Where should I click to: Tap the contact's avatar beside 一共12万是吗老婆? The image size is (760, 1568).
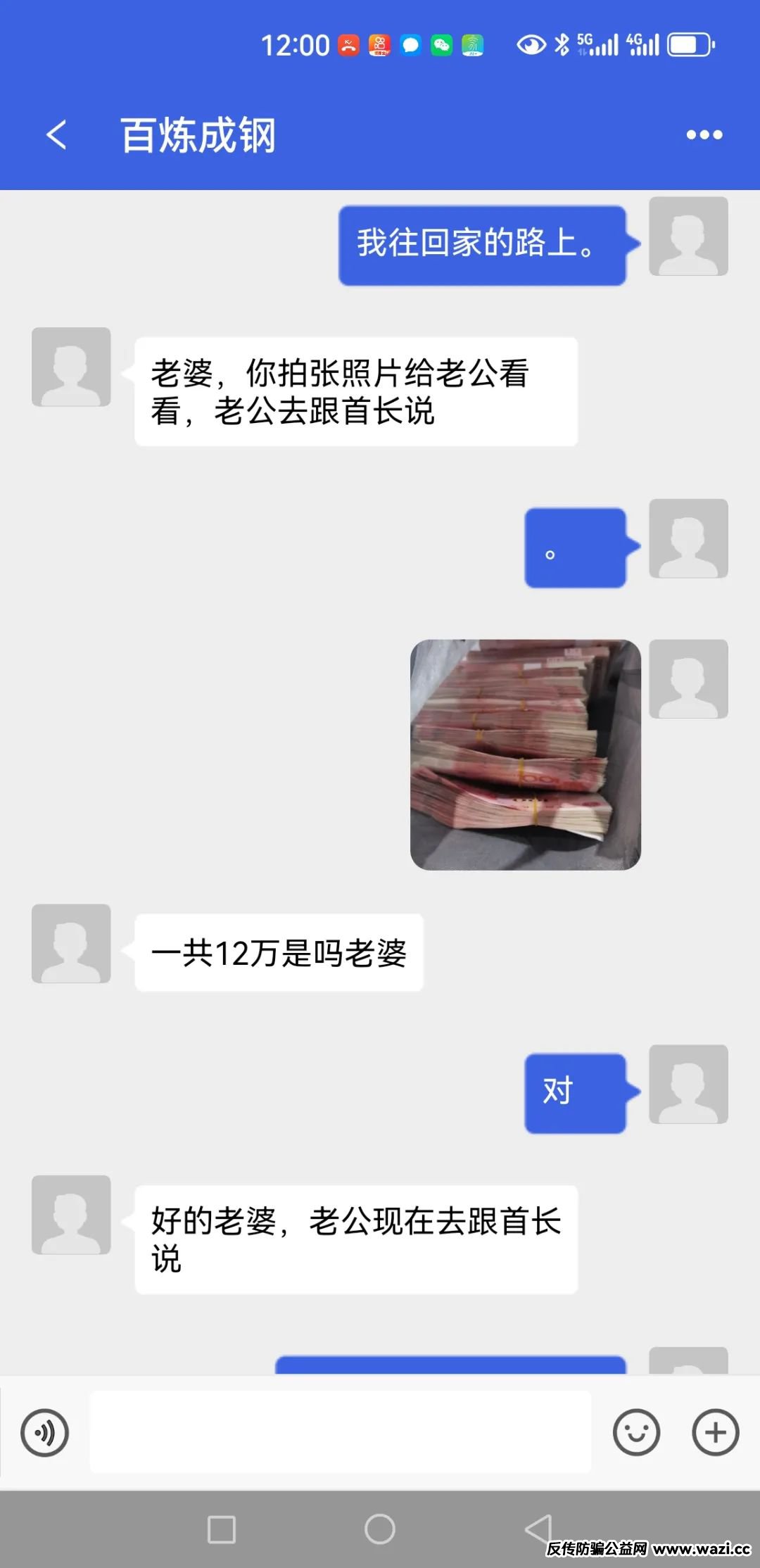[x=71, y=944]
